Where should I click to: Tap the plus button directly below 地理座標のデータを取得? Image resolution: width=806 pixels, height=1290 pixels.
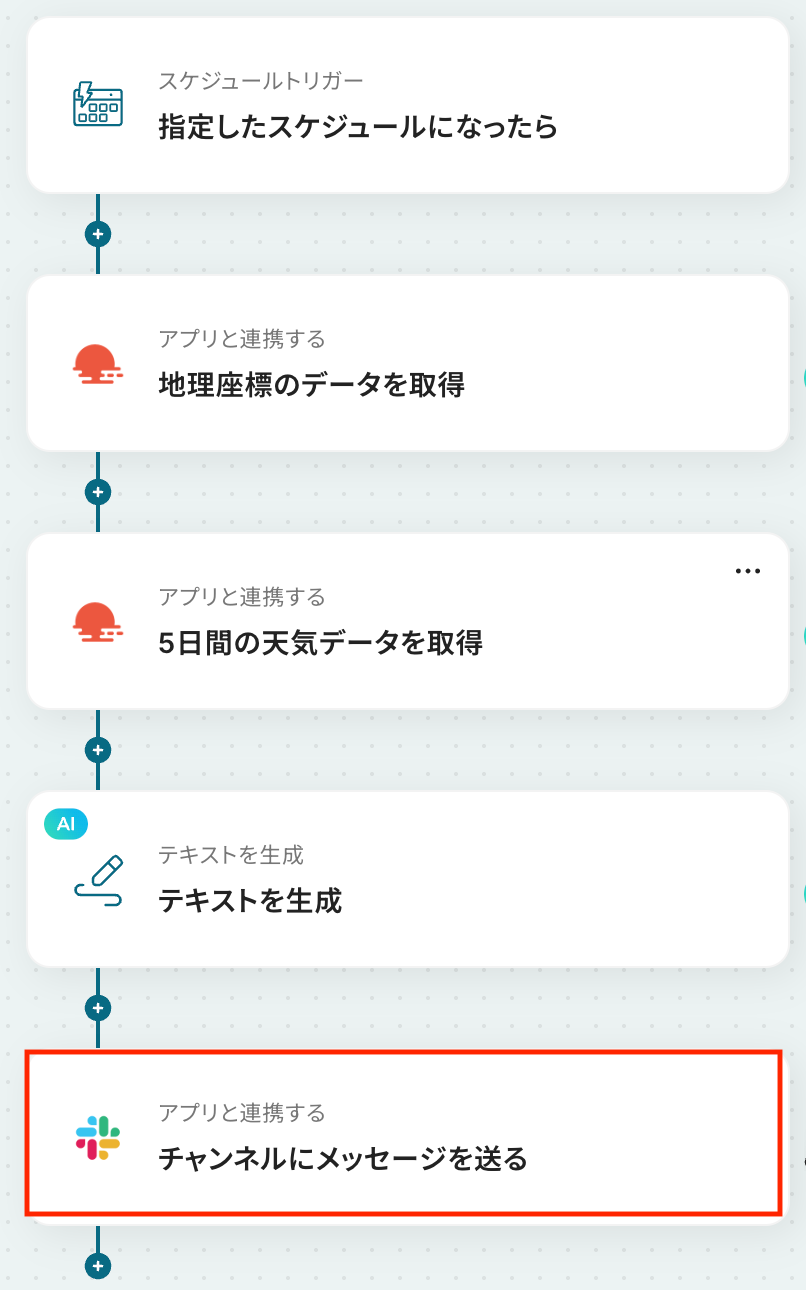tap(98, 492)
